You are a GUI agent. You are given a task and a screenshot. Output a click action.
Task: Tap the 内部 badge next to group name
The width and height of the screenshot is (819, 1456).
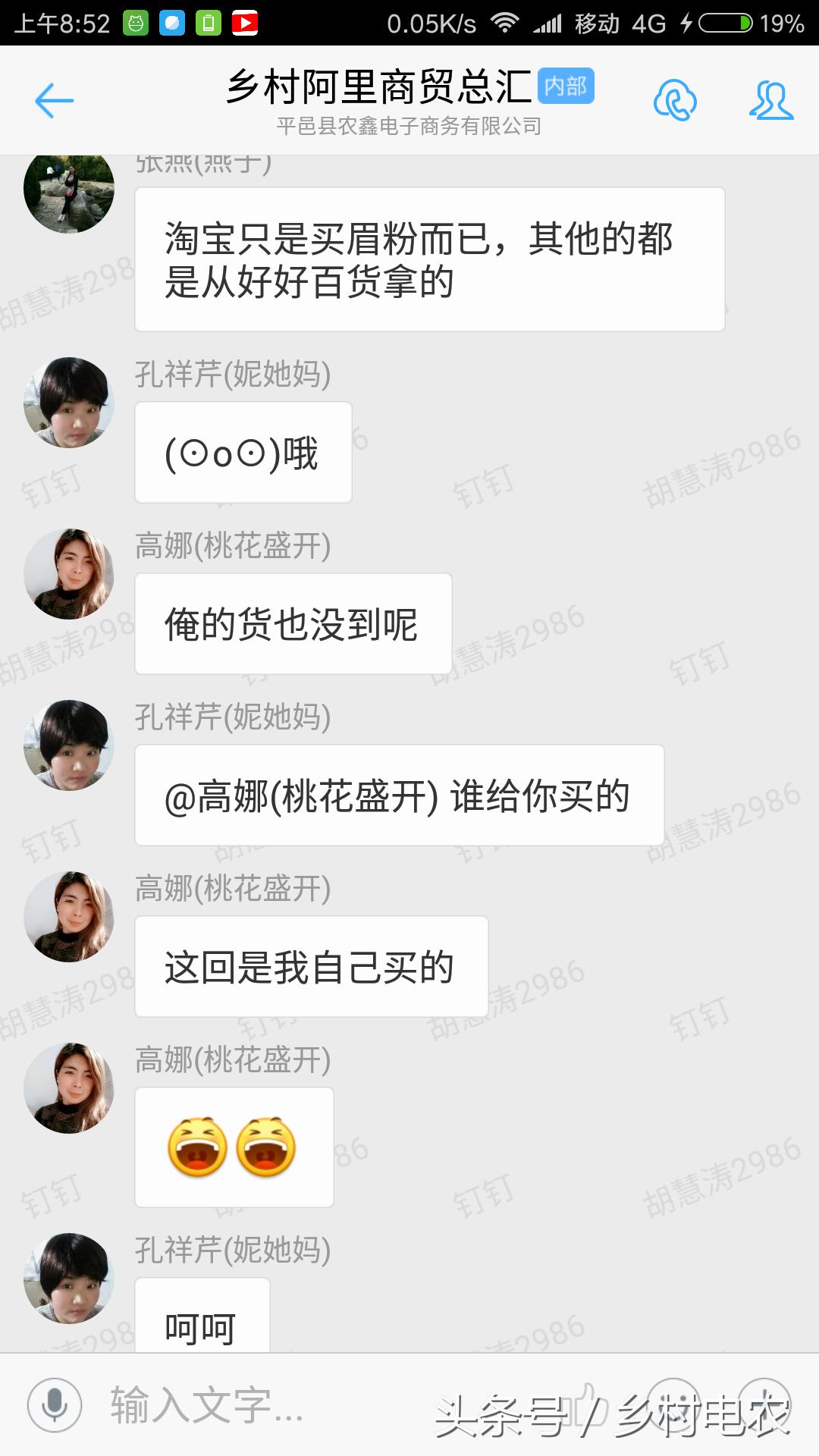pyautogui.click(x=566, y=87)
